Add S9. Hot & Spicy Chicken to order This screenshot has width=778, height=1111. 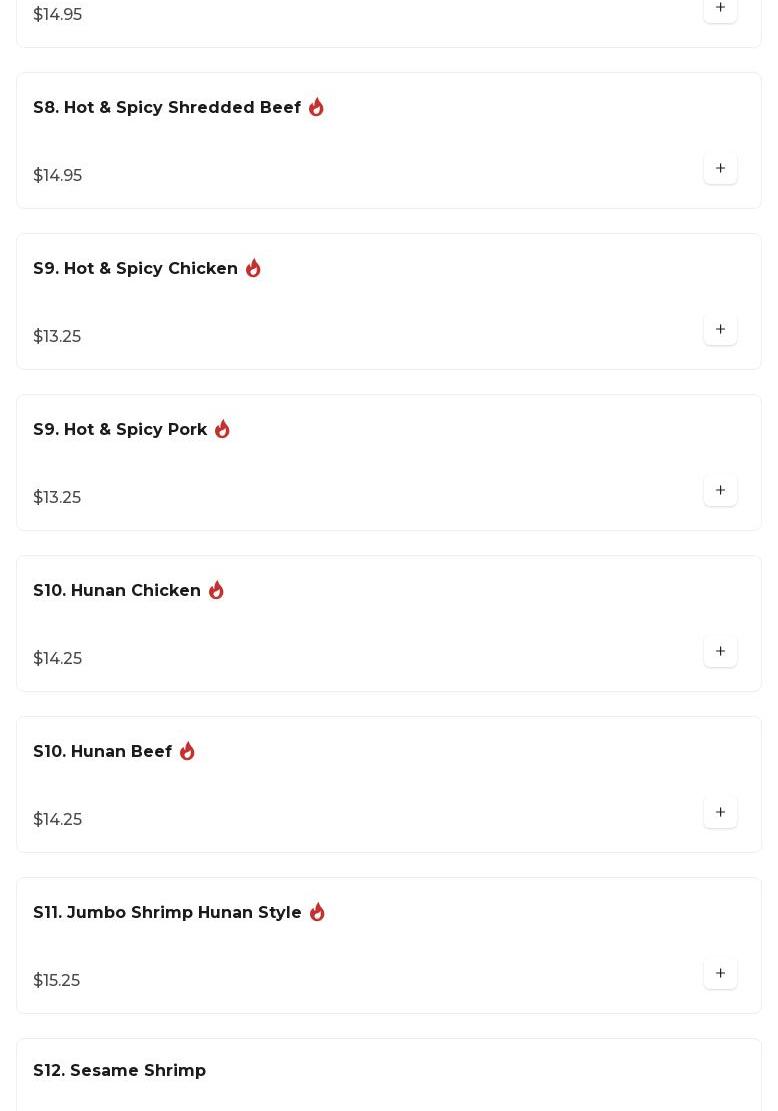pos(720,329)
